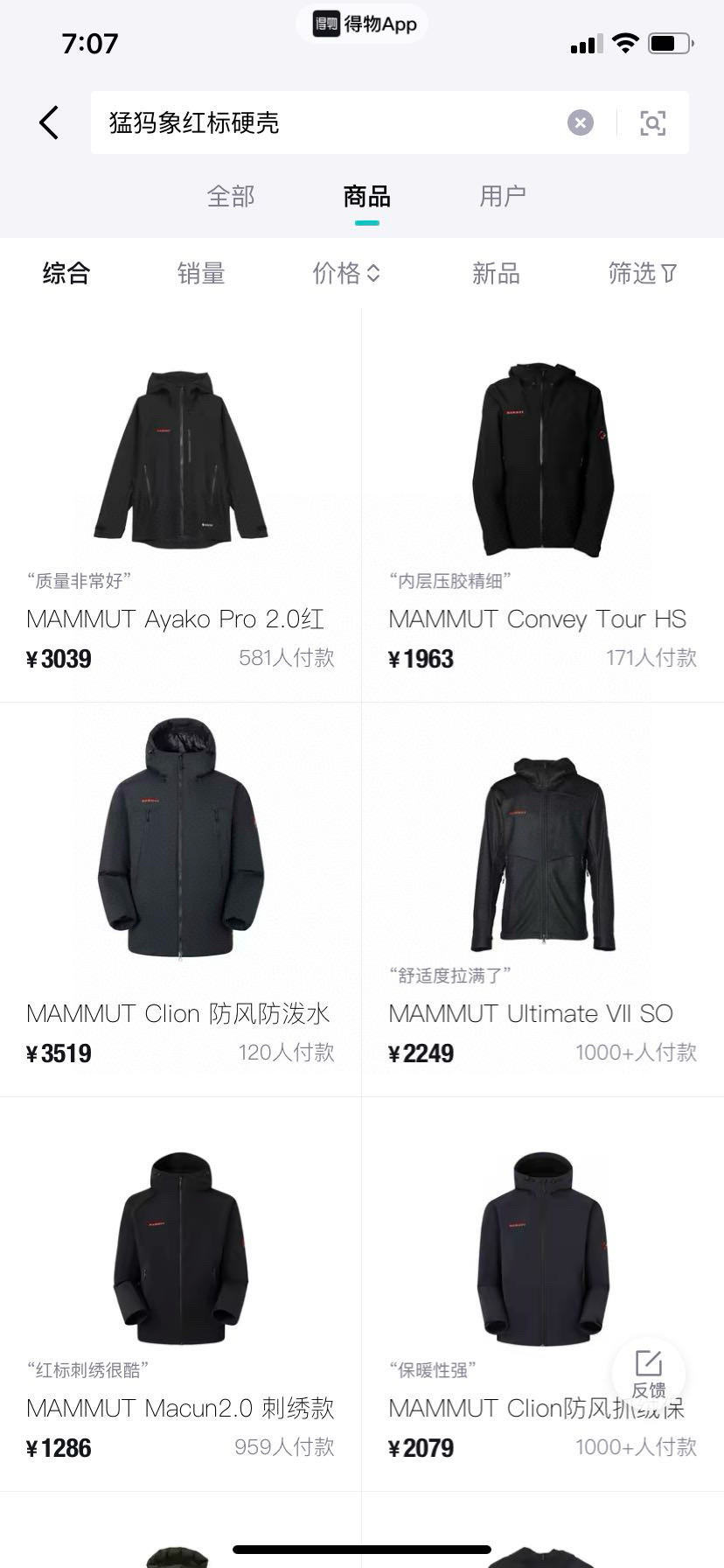Switch to the 全部 tab
724x1568 pixels.
point(231,196)
